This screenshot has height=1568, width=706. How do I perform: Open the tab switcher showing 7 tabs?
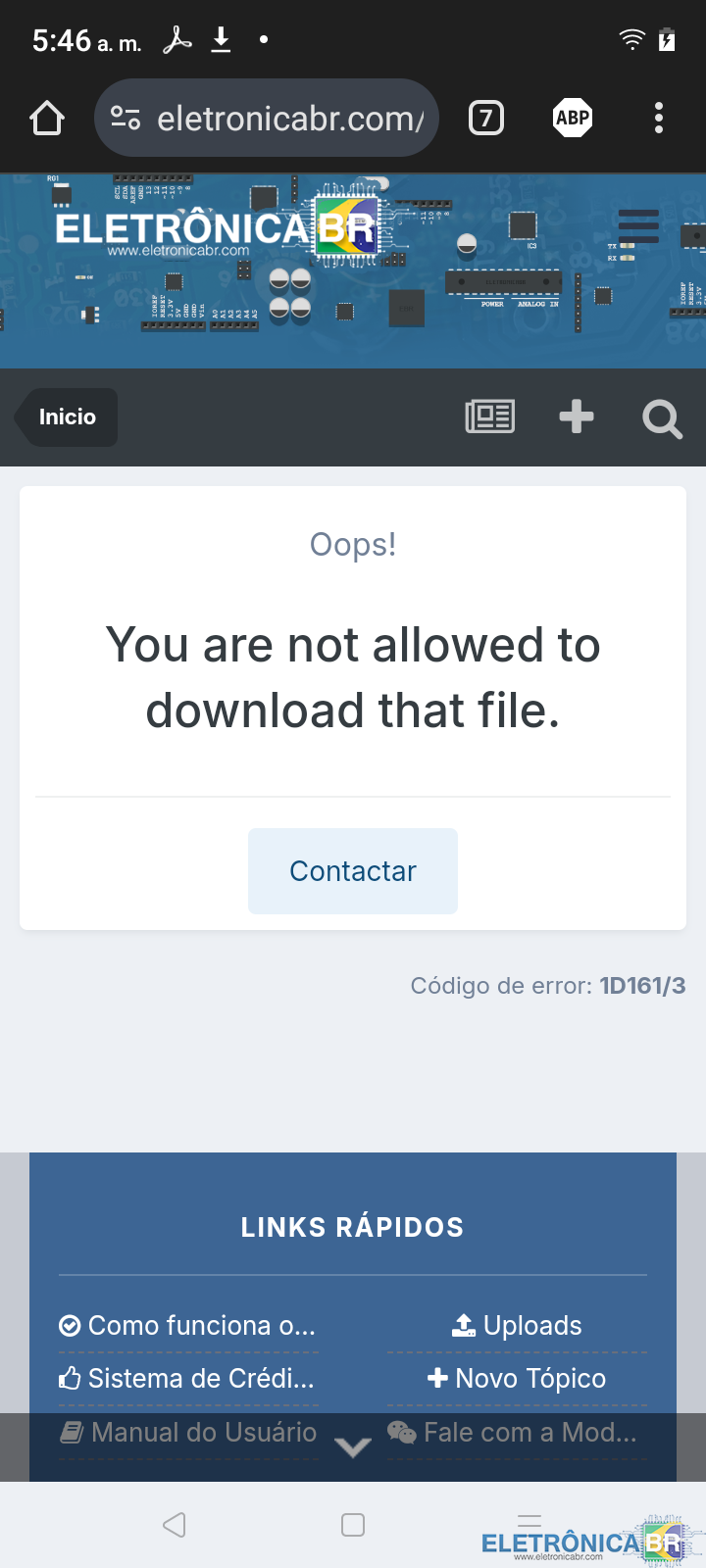pos(486,119)
